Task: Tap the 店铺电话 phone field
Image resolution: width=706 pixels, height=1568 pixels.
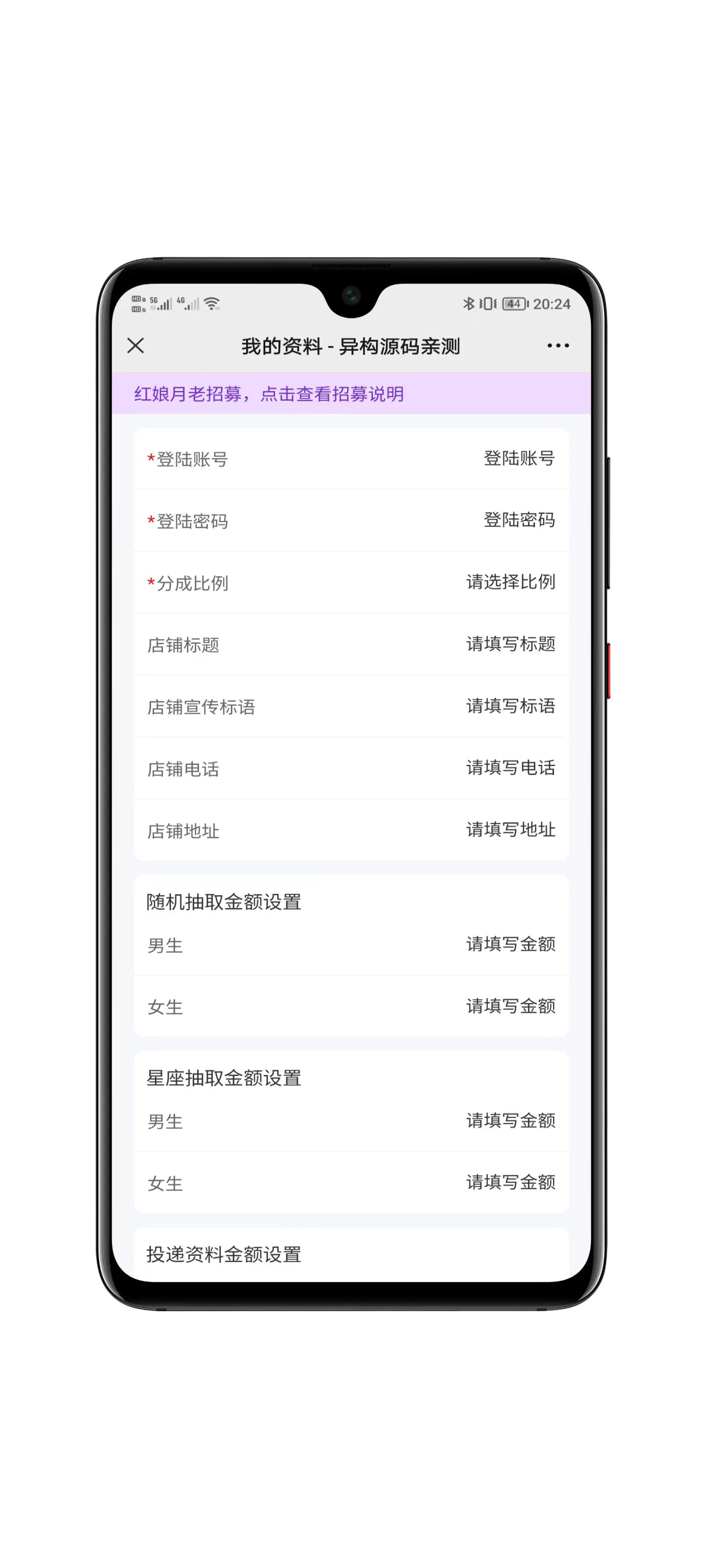Action: tap(510, 767)
